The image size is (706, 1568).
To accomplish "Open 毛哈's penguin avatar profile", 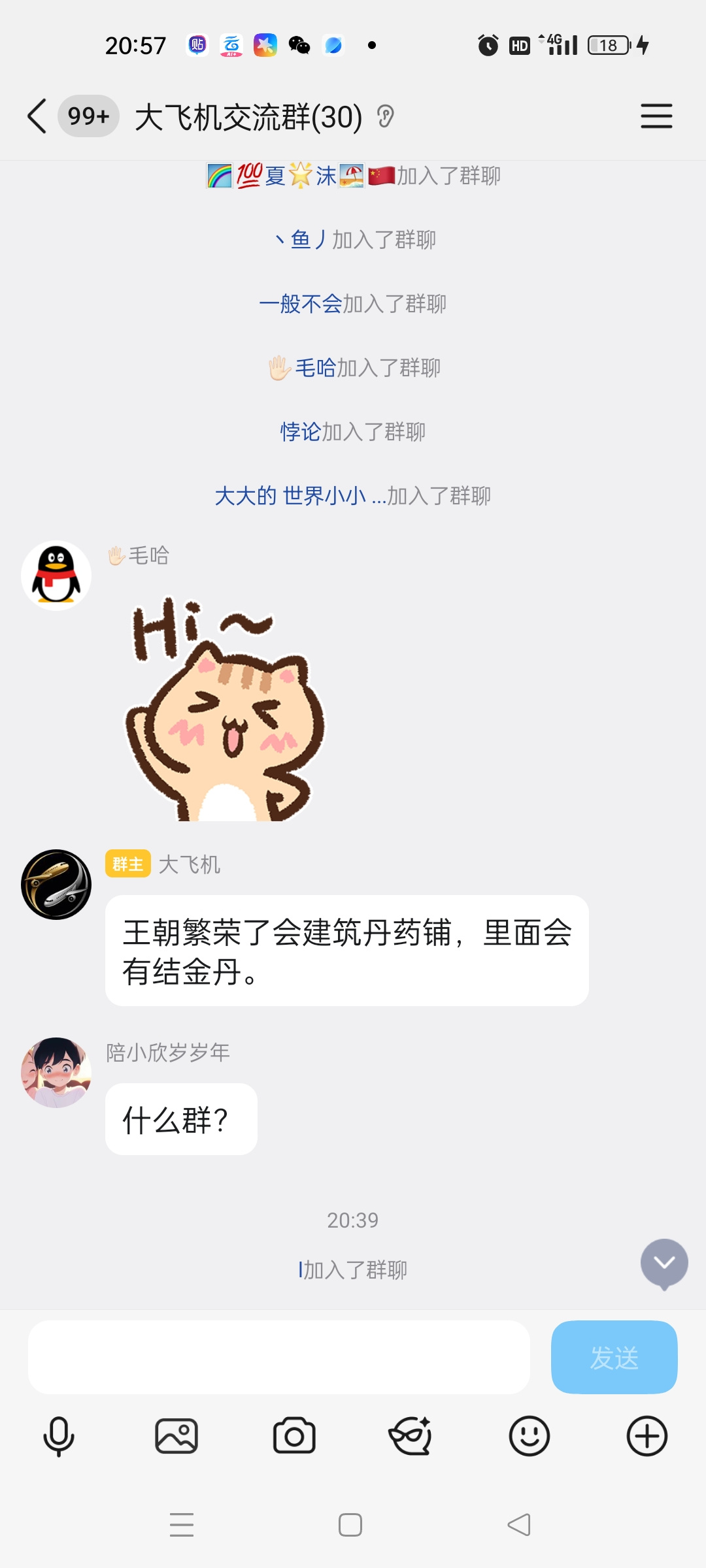I will (56, 576).
